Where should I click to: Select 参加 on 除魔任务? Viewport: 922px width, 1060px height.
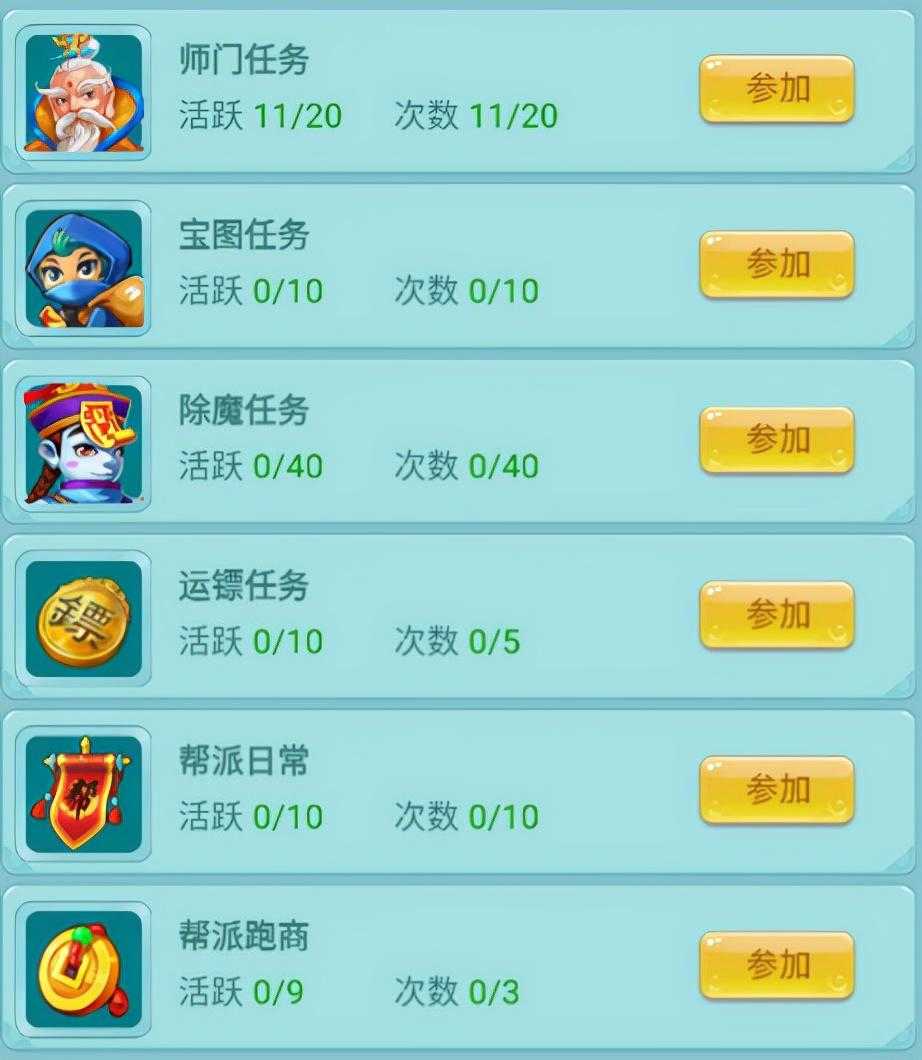point(777,440)
